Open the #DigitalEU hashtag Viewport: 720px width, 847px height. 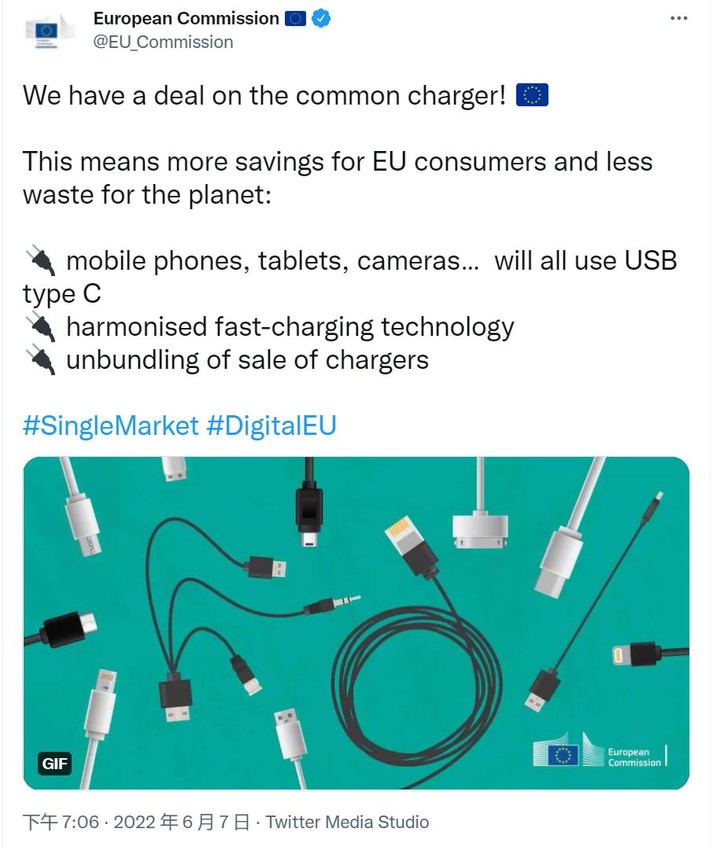pos(272,425)
